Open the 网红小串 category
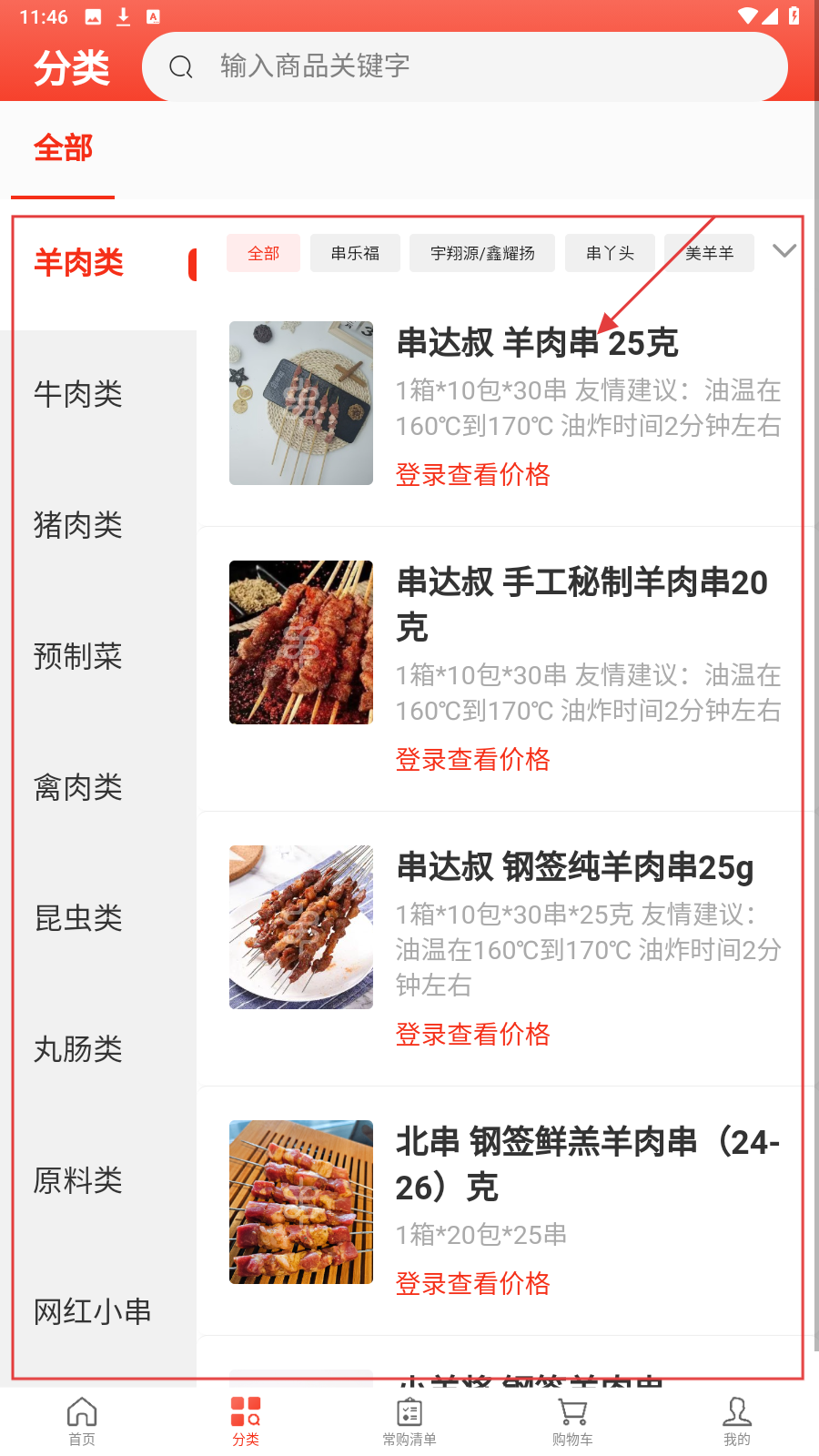819x1456 pixels. pos(92,1311)
